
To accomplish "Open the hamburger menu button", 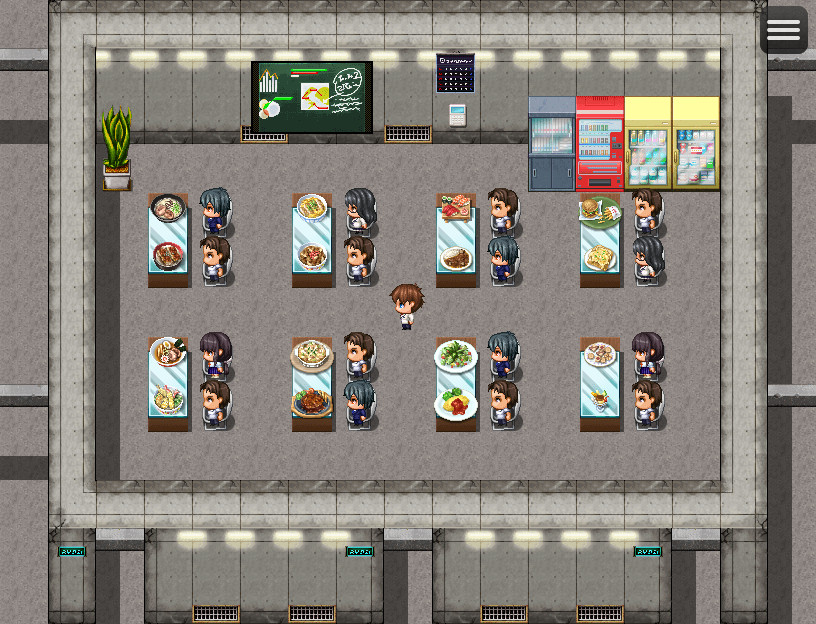I will 784,31.
